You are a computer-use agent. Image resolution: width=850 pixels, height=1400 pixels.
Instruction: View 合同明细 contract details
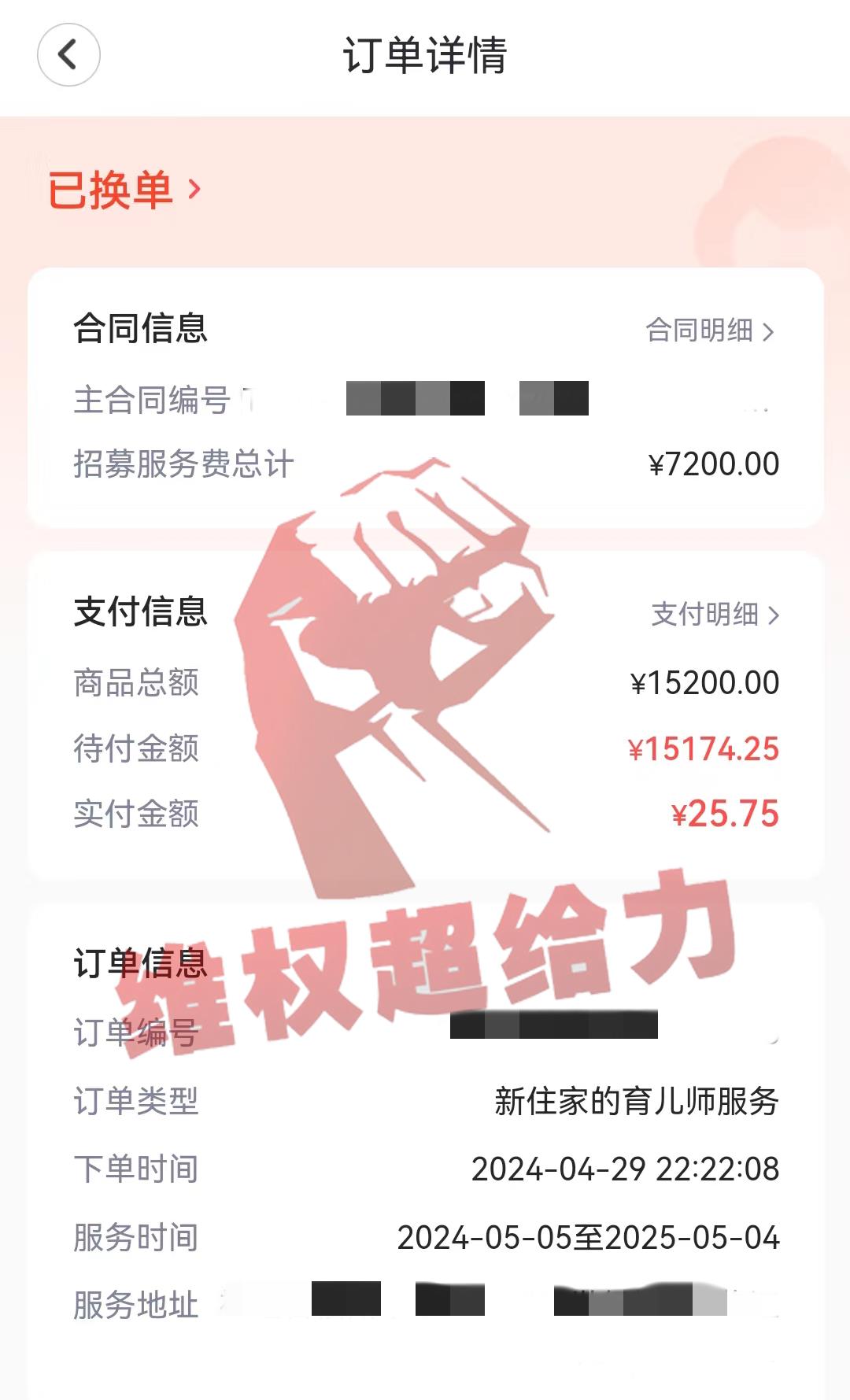click(x=710, y=331)
